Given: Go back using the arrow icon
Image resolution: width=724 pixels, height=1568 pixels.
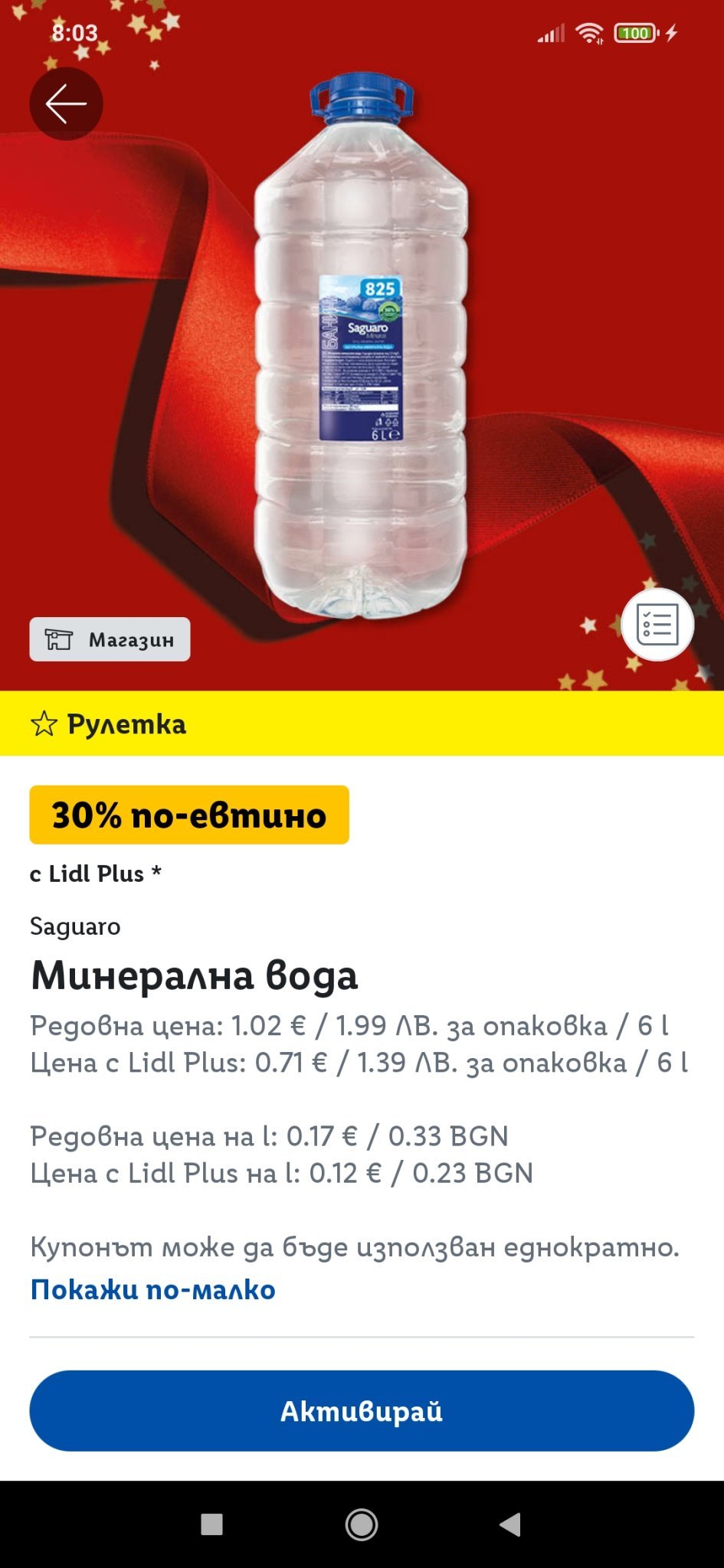Looking at the screenshot, I should 66,104.
